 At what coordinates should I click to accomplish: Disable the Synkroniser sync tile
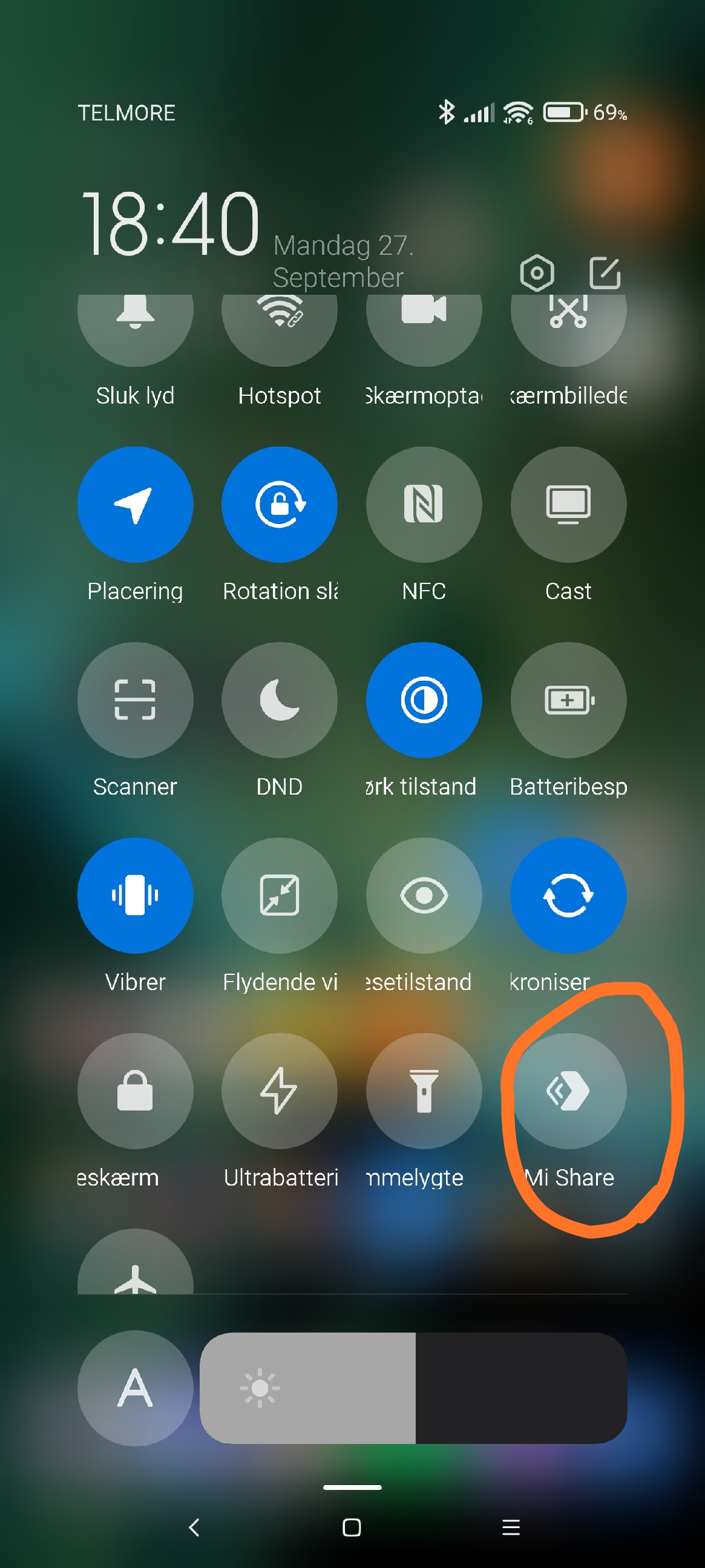(x=568, y=896)
